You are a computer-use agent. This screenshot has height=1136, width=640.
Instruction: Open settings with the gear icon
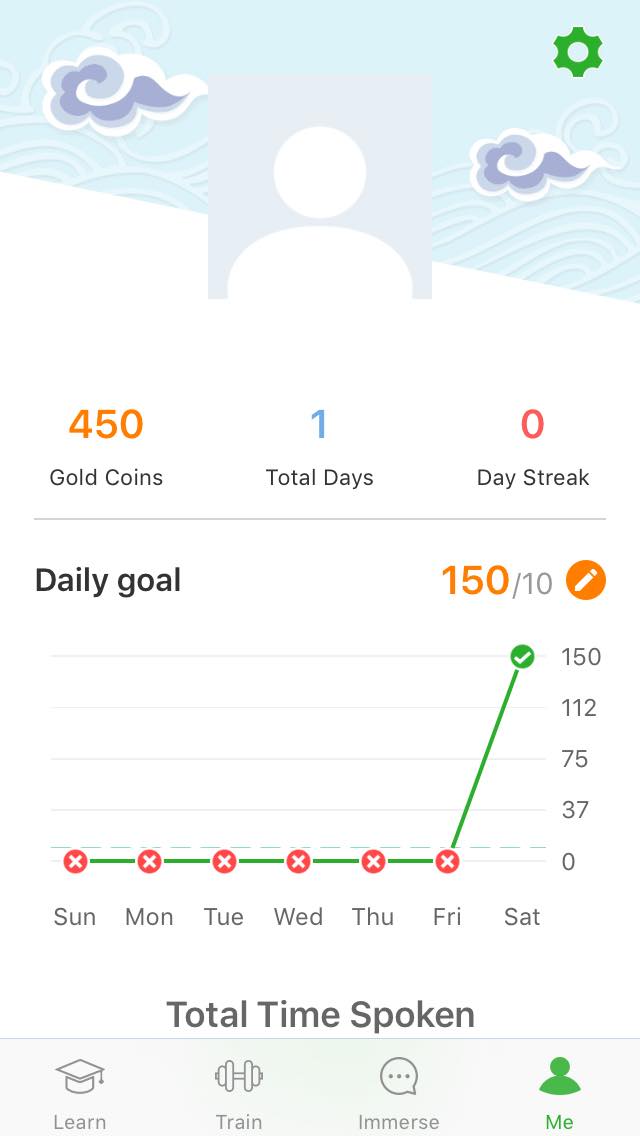(x=578, y=52)
